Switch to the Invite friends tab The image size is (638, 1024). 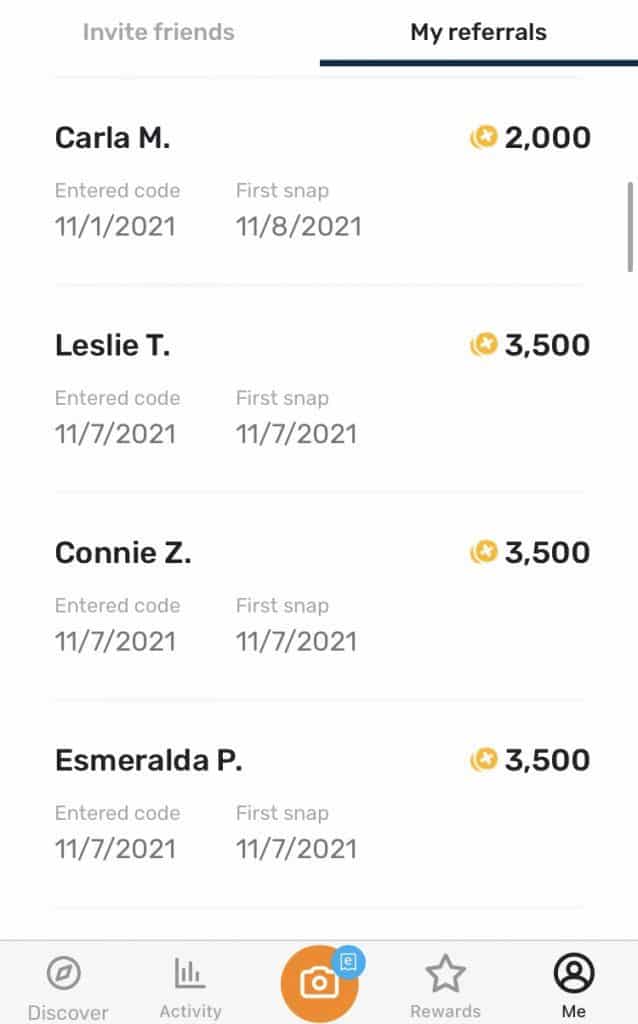click(159, 32)
